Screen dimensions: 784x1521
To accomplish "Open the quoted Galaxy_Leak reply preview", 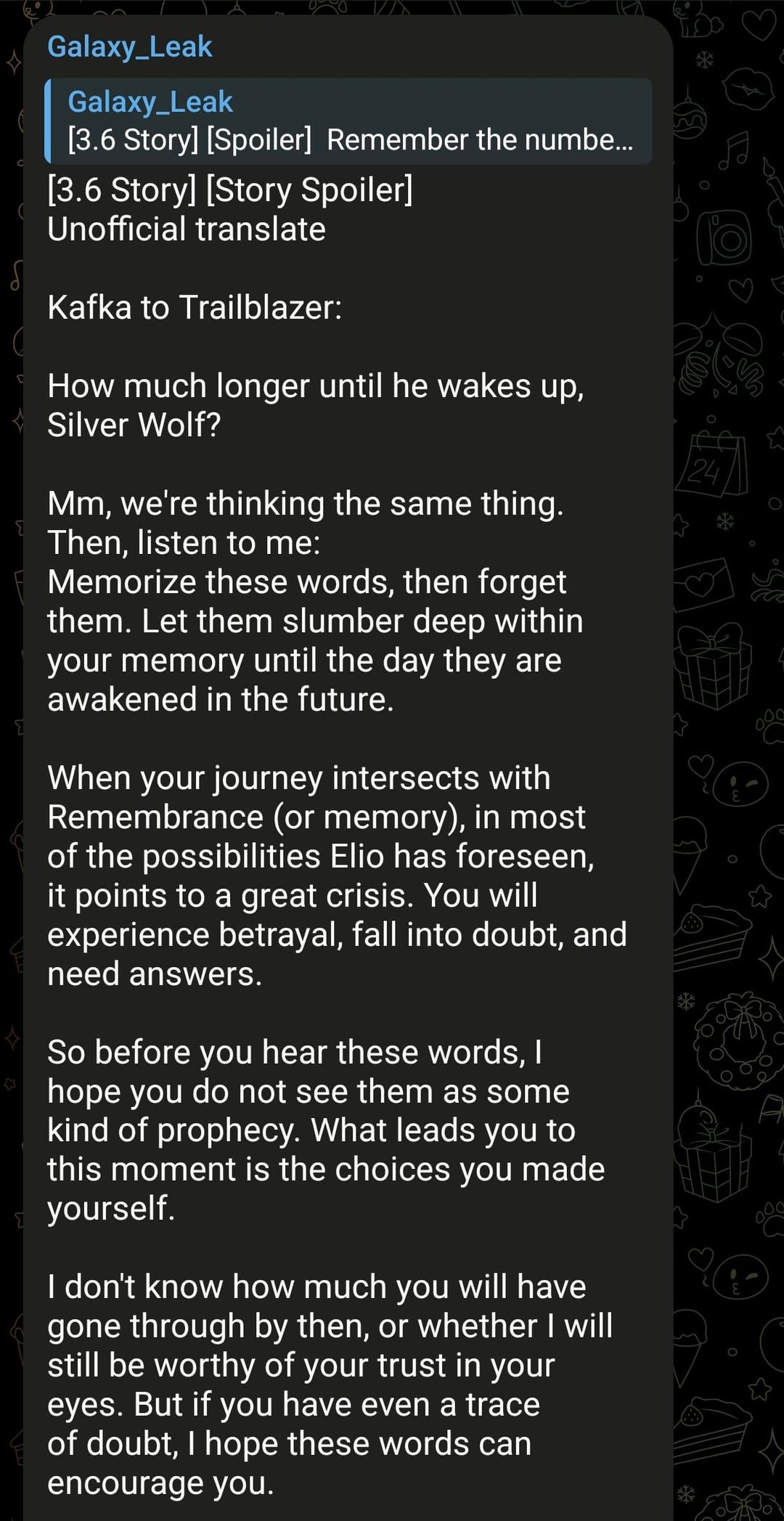I will click(x=348, y=121).
